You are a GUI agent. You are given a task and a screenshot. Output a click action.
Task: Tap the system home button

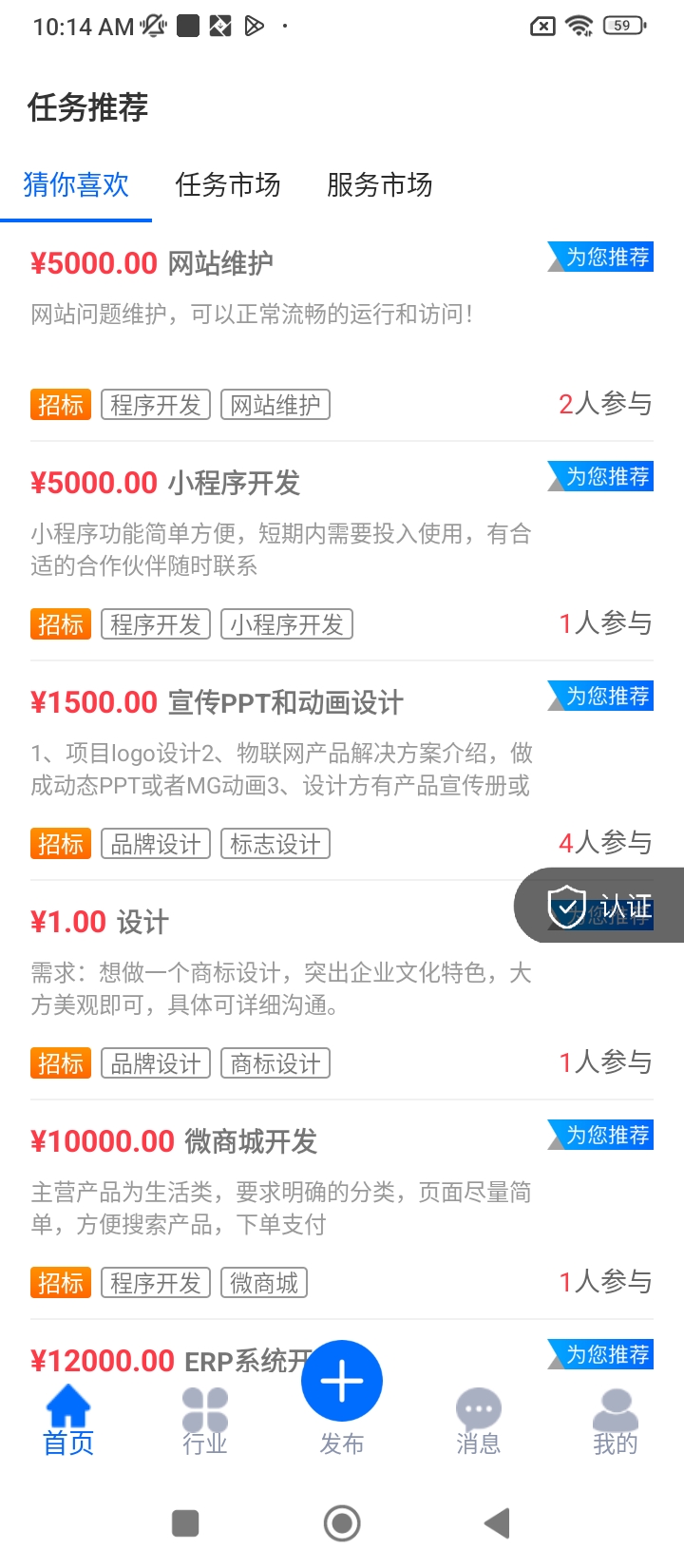[x=342, y=1523]
